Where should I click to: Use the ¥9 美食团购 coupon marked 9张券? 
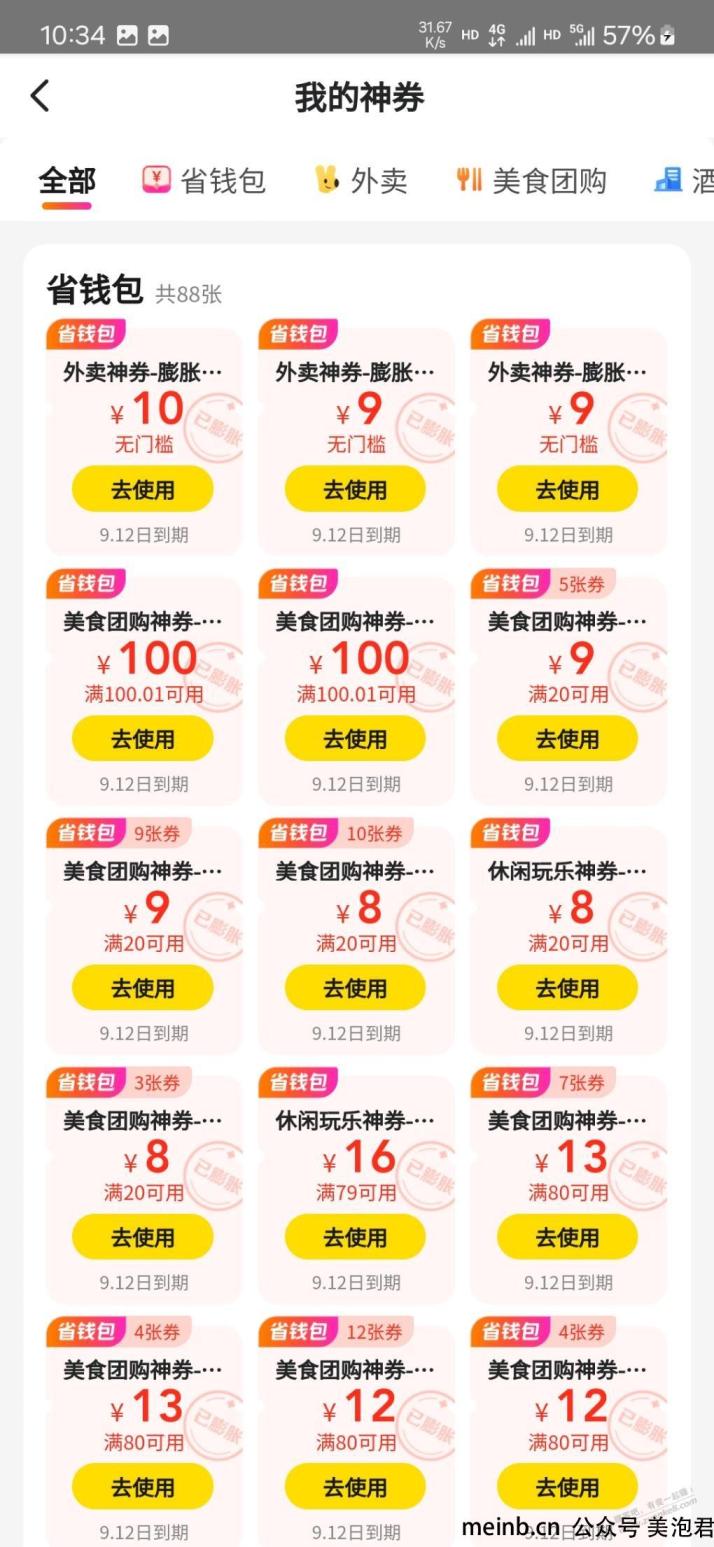pos(142,987)
